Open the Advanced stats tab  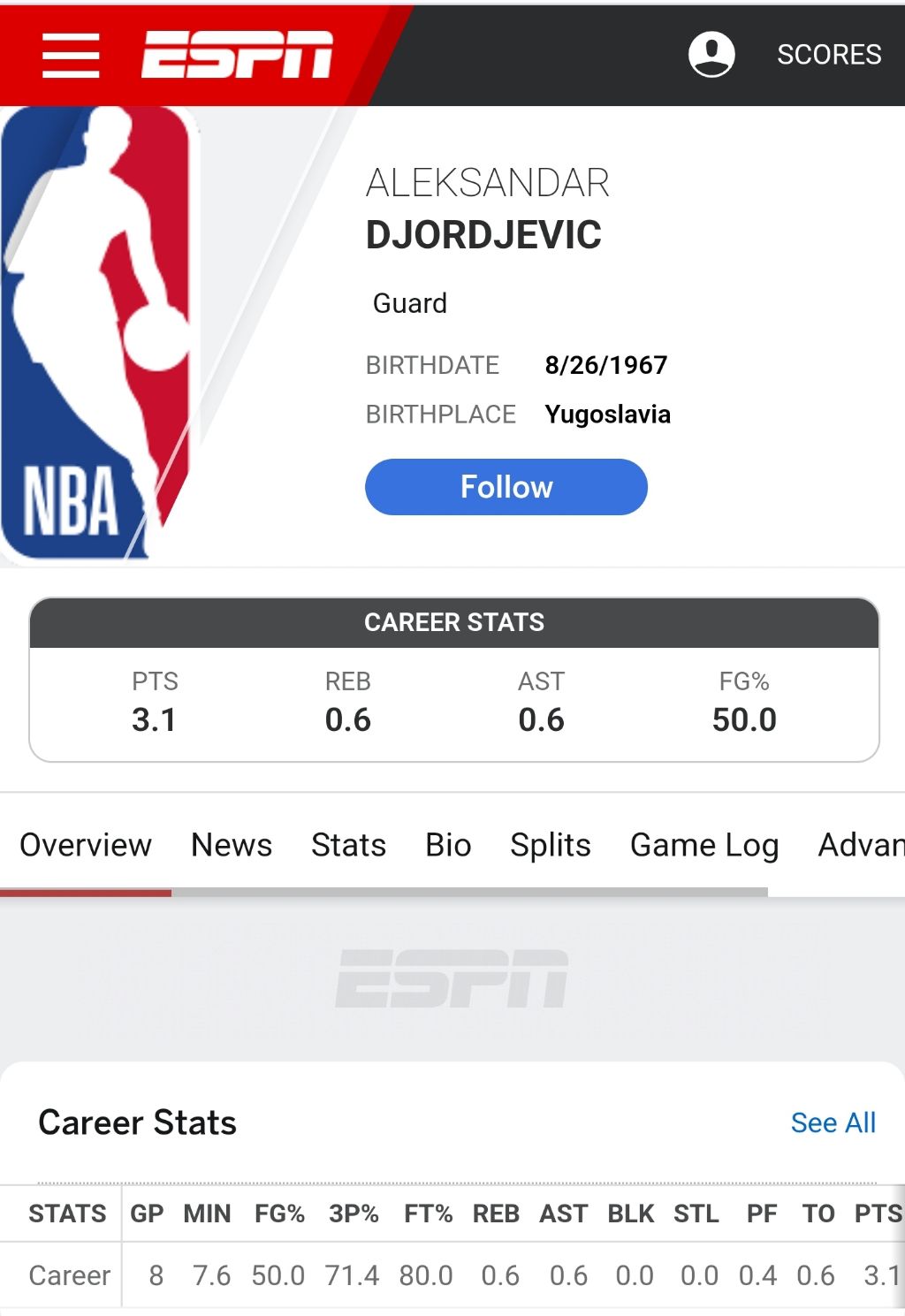(861, 845)
